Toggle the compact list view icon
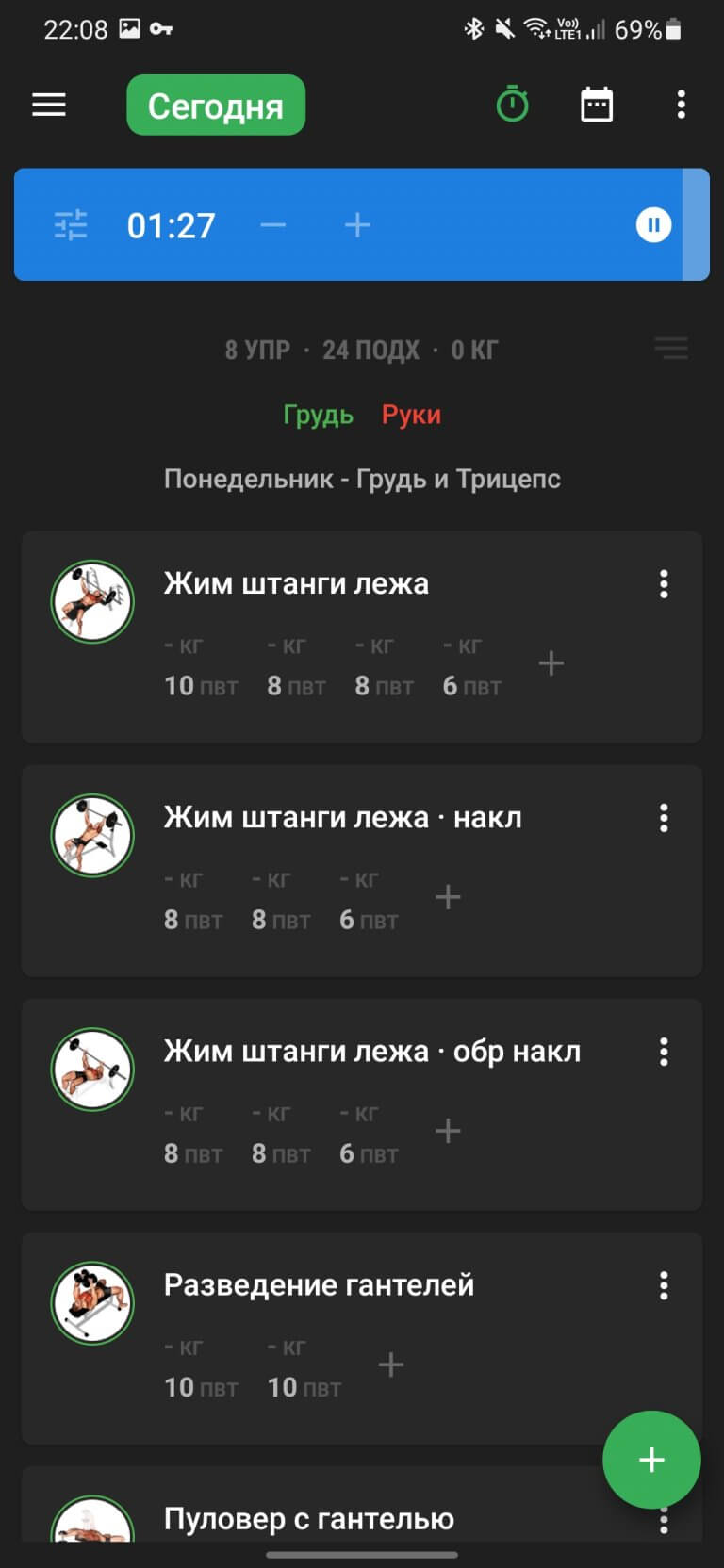The height and width of the screenshot is (1568, 724). click(671, 349)
